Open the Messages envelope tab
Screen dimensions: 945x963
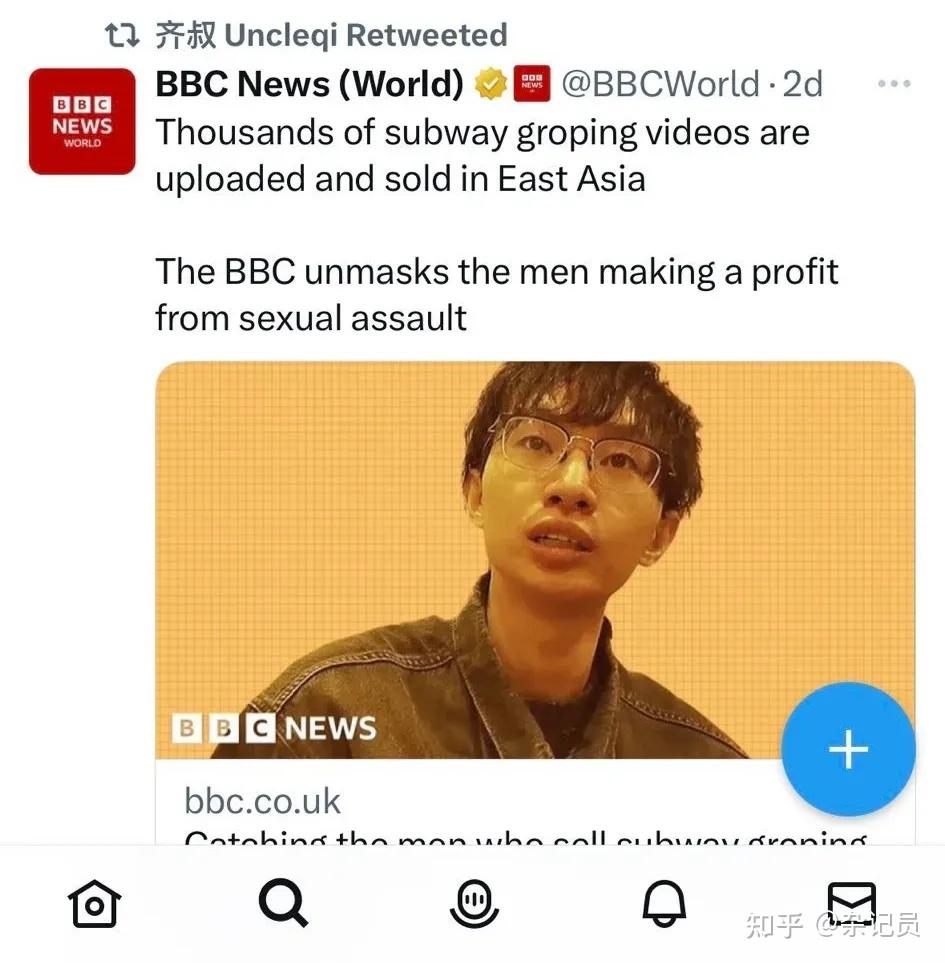click(851, 903)
